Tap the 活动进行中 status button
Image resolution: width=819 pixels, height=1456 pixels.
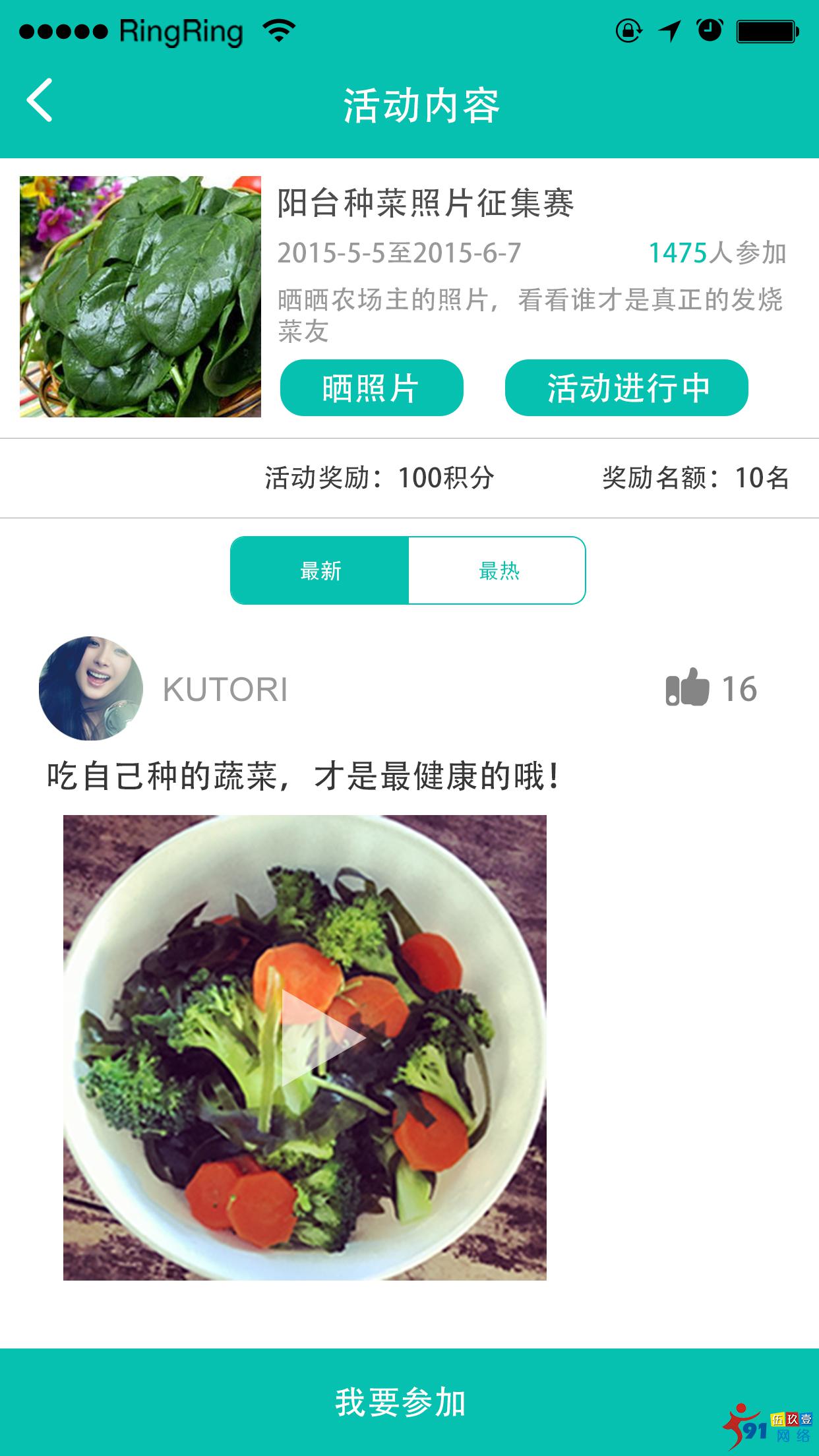click(626, 389)
